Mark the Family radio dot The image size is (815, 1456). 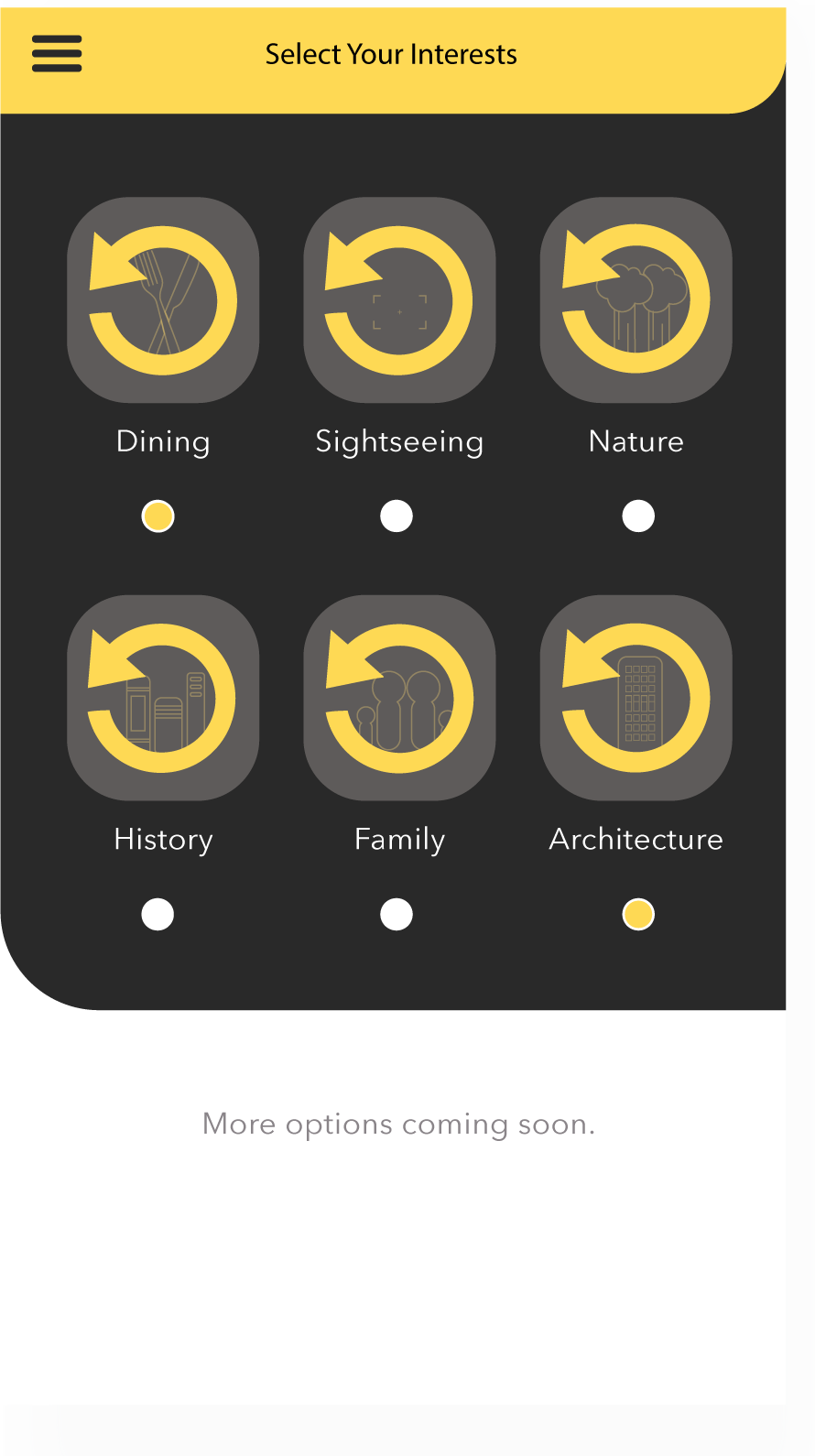(397, 914)
